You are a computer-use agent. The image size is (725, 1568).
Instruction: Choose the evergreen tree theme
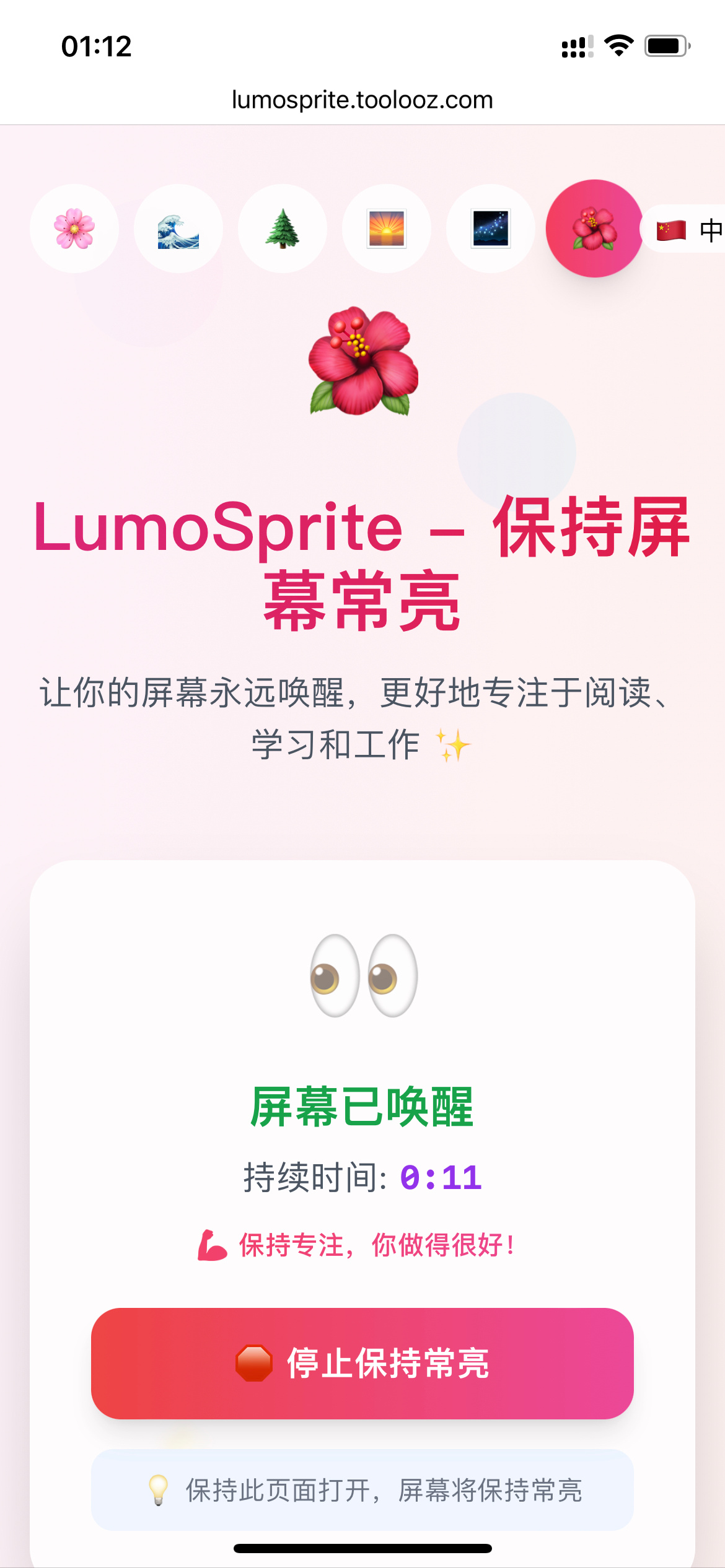coord(283,229)
